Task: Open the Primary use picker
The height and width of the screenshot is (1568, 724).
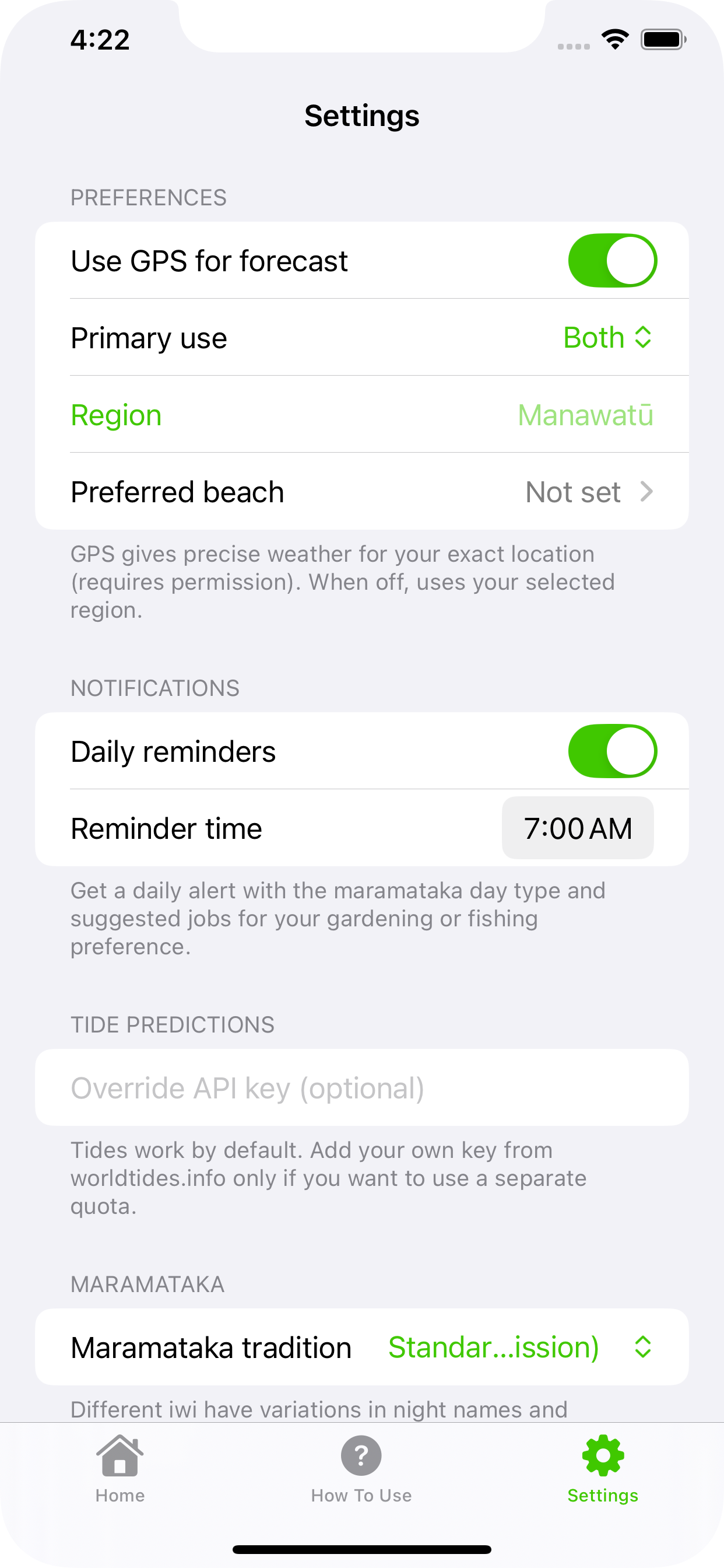Action: (x=607, y=338)
